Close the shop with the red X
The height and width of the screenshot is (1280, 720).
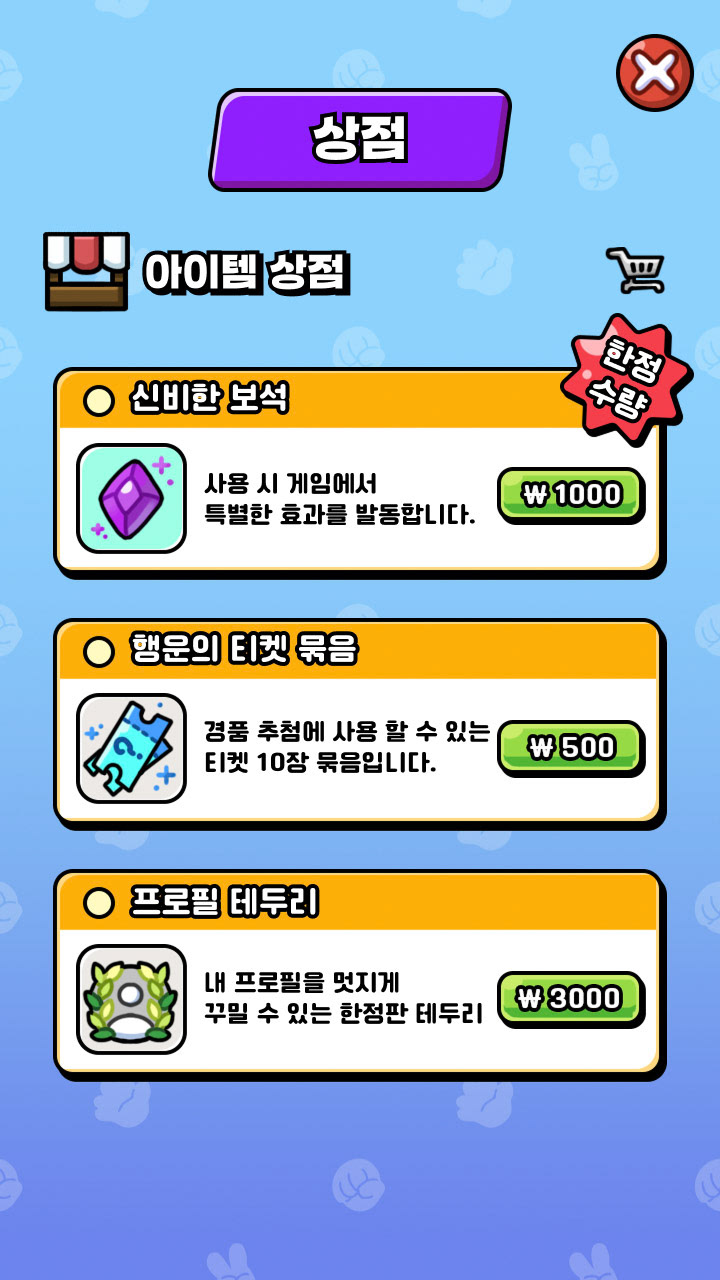point(654,72)
